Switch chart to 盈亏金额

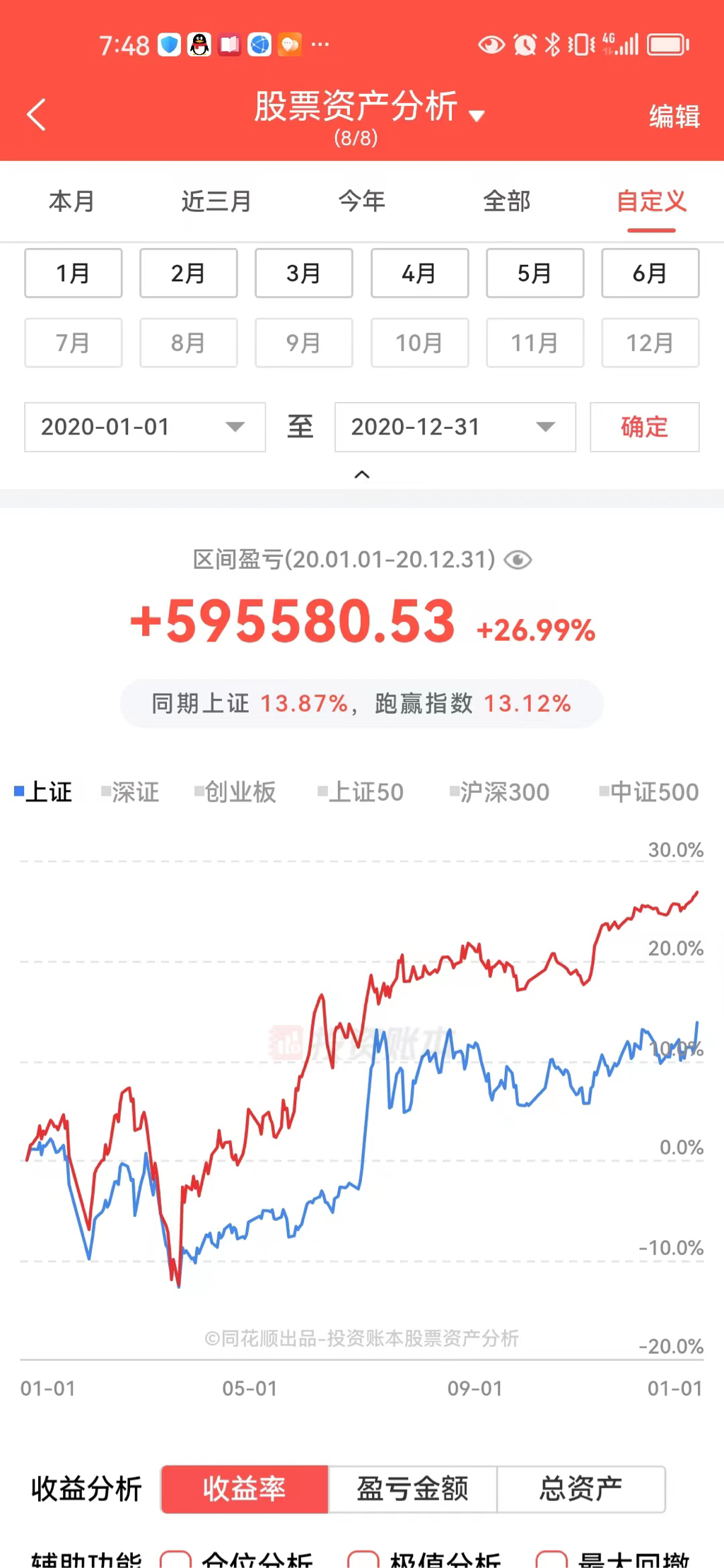coord(412,1489)
